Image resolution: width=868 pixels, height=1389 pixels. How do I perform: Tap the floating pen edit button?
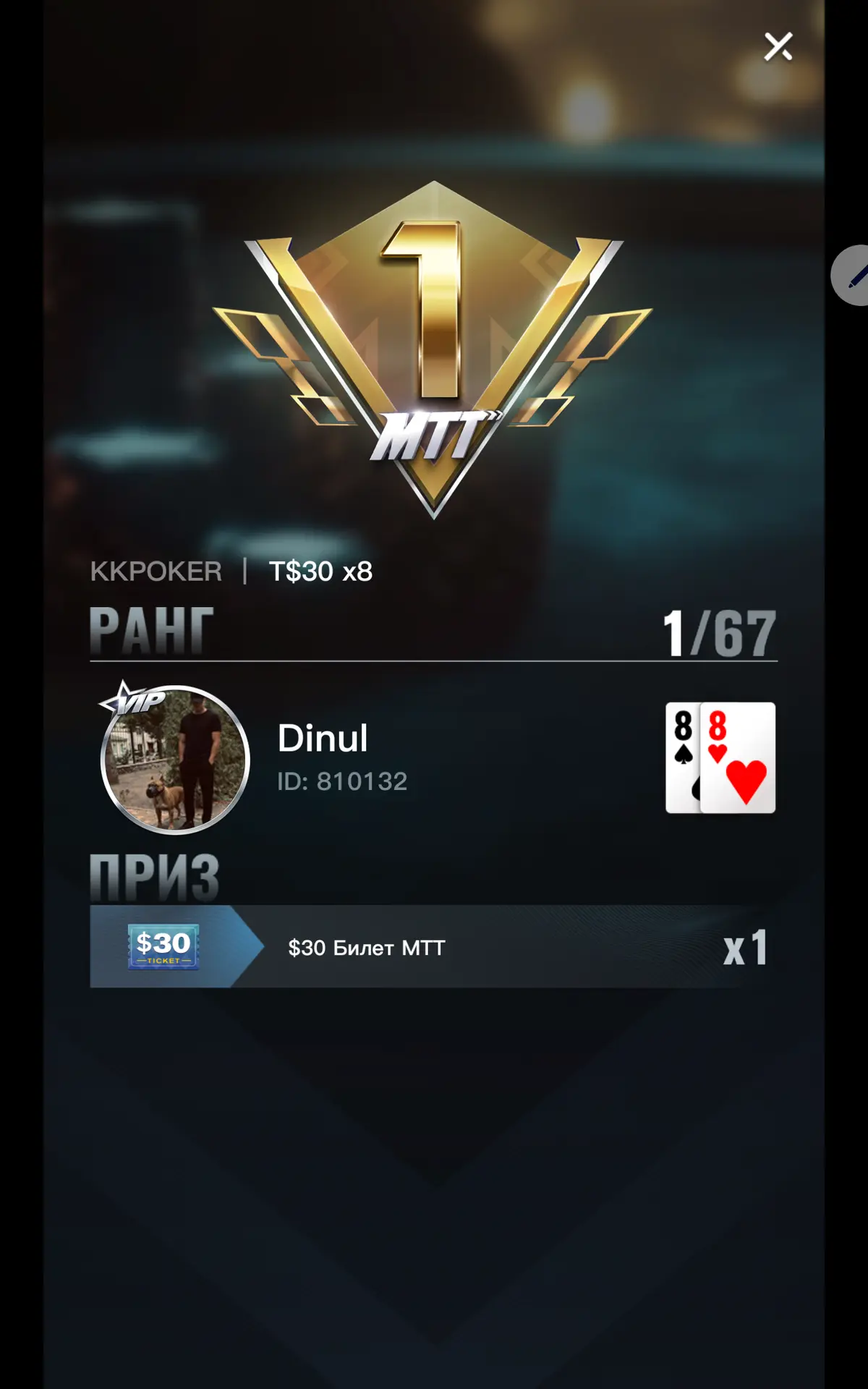[x=854, y=276]
